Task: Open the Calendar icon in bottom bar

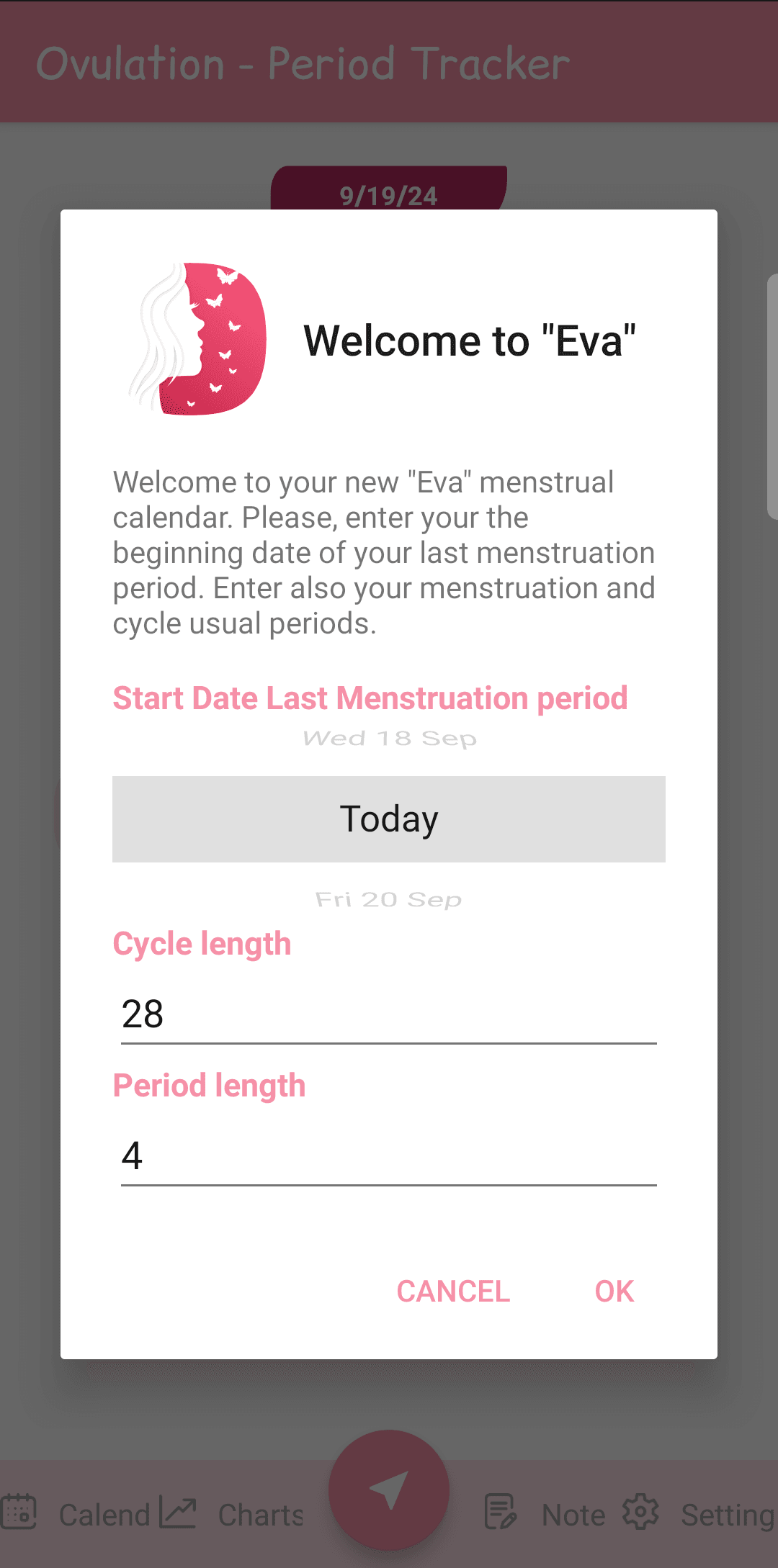Action: coord(19,1512)
